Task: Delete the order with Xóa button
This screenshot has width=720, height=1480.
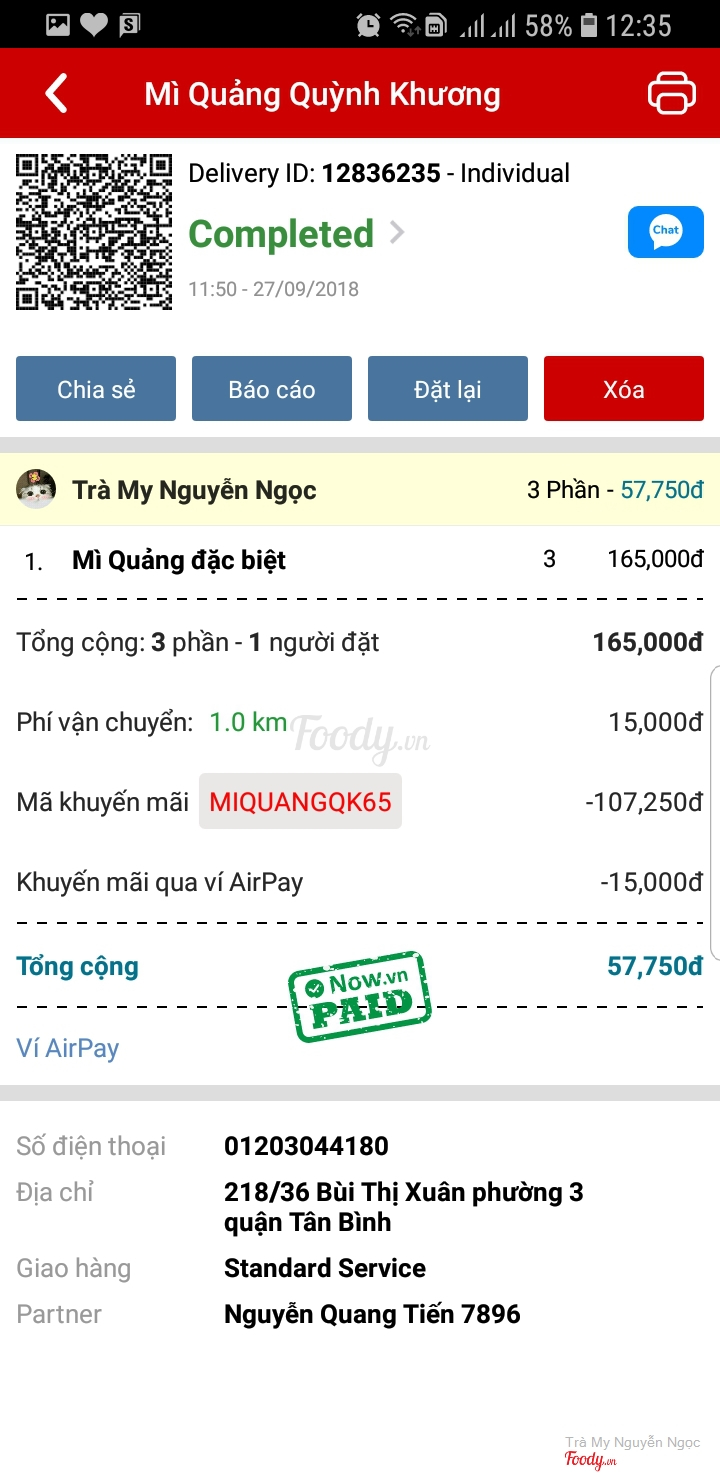Action: (623, 389)
